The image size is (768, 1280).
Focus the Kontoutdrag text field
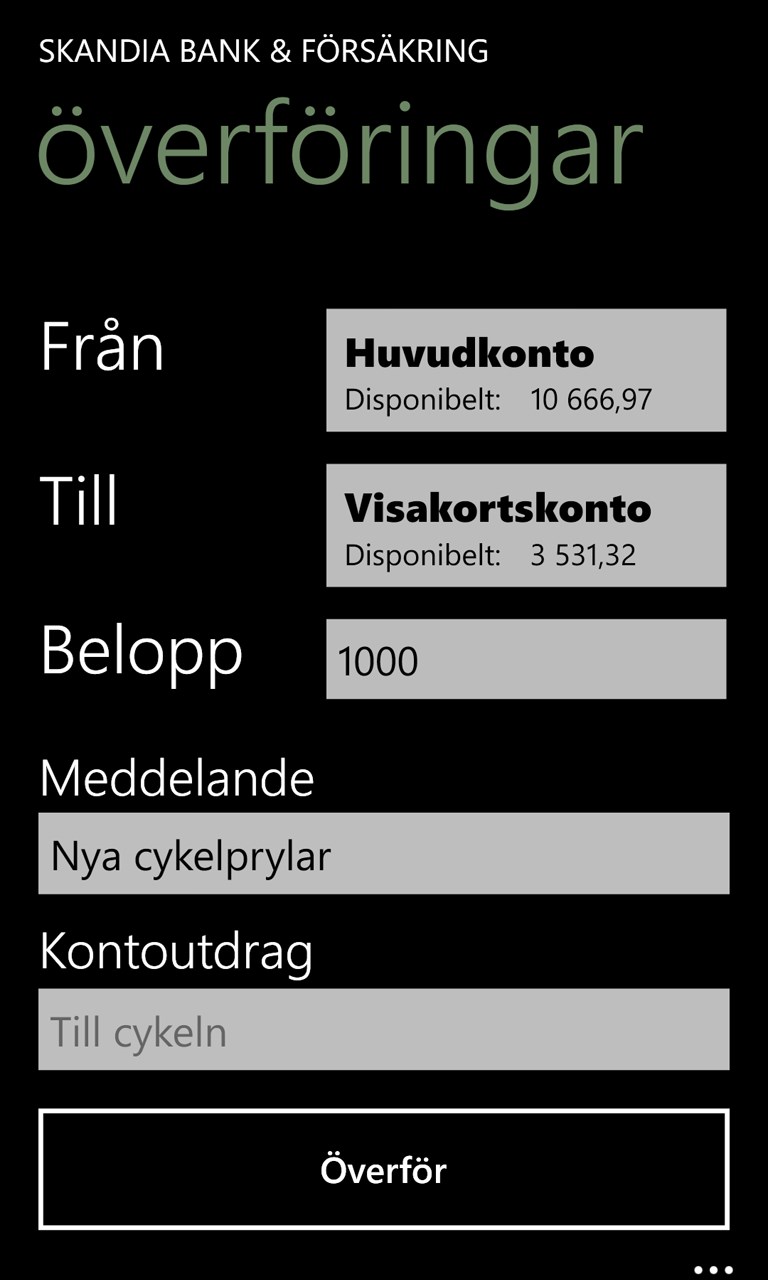click(384, 1030)
